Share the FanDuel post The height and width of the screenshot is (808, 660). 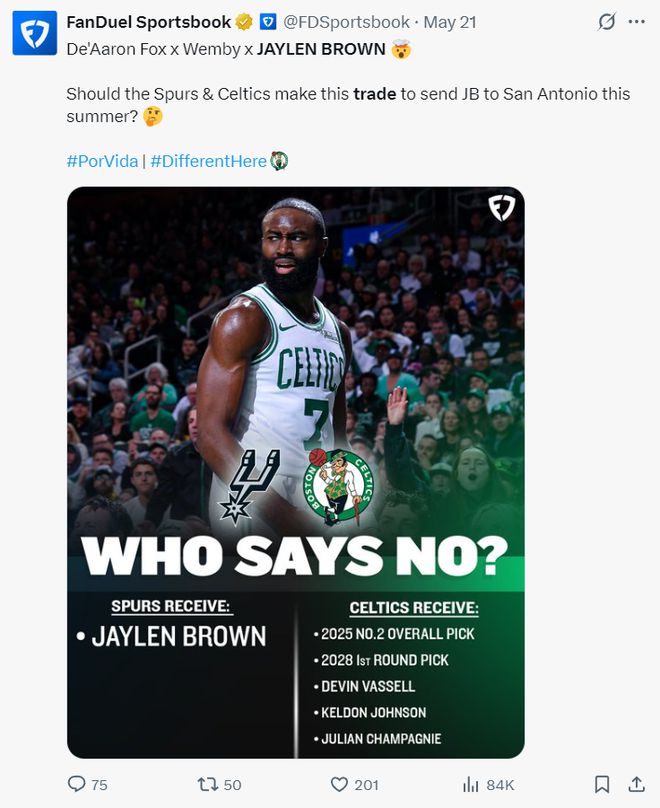[x=636, y=785]
